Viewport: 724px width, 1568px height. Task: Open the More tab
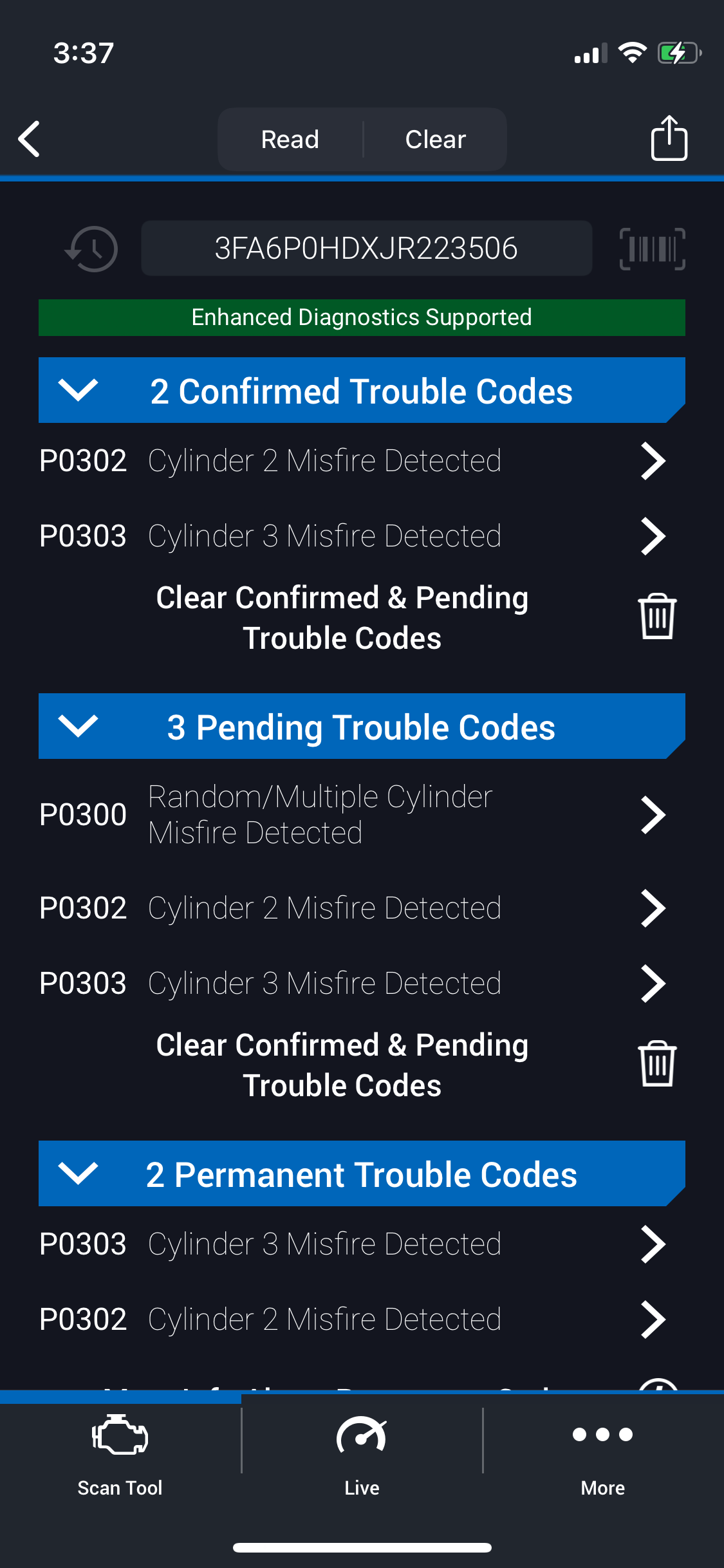point(602,1451)
